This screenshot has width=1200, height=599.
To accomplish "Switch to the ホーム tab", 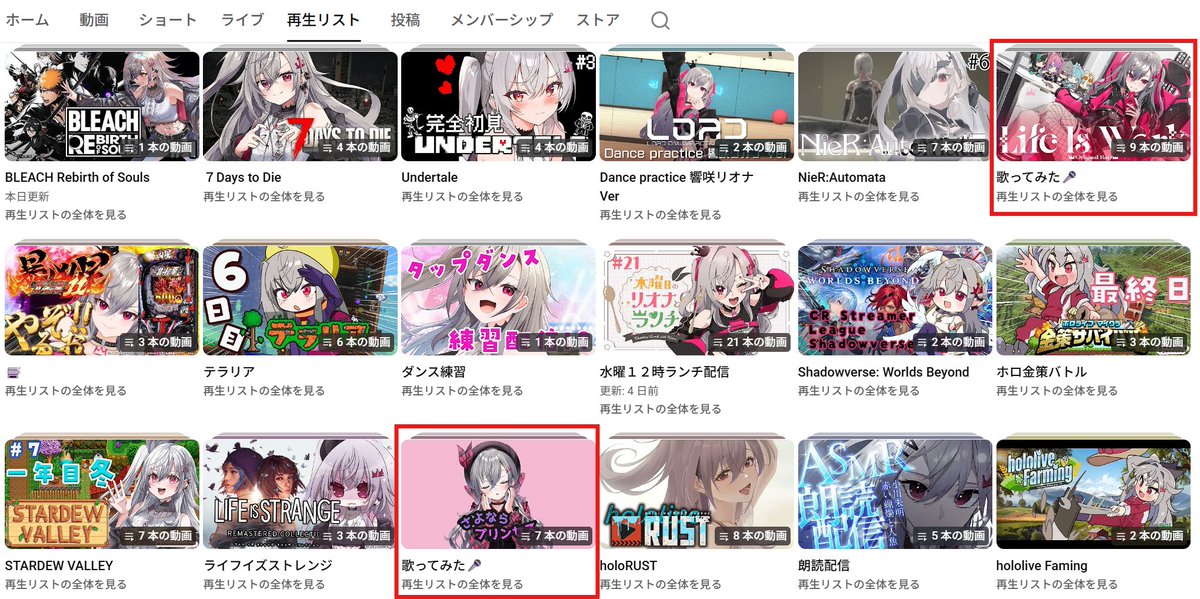I will click(x=27, y=20).
